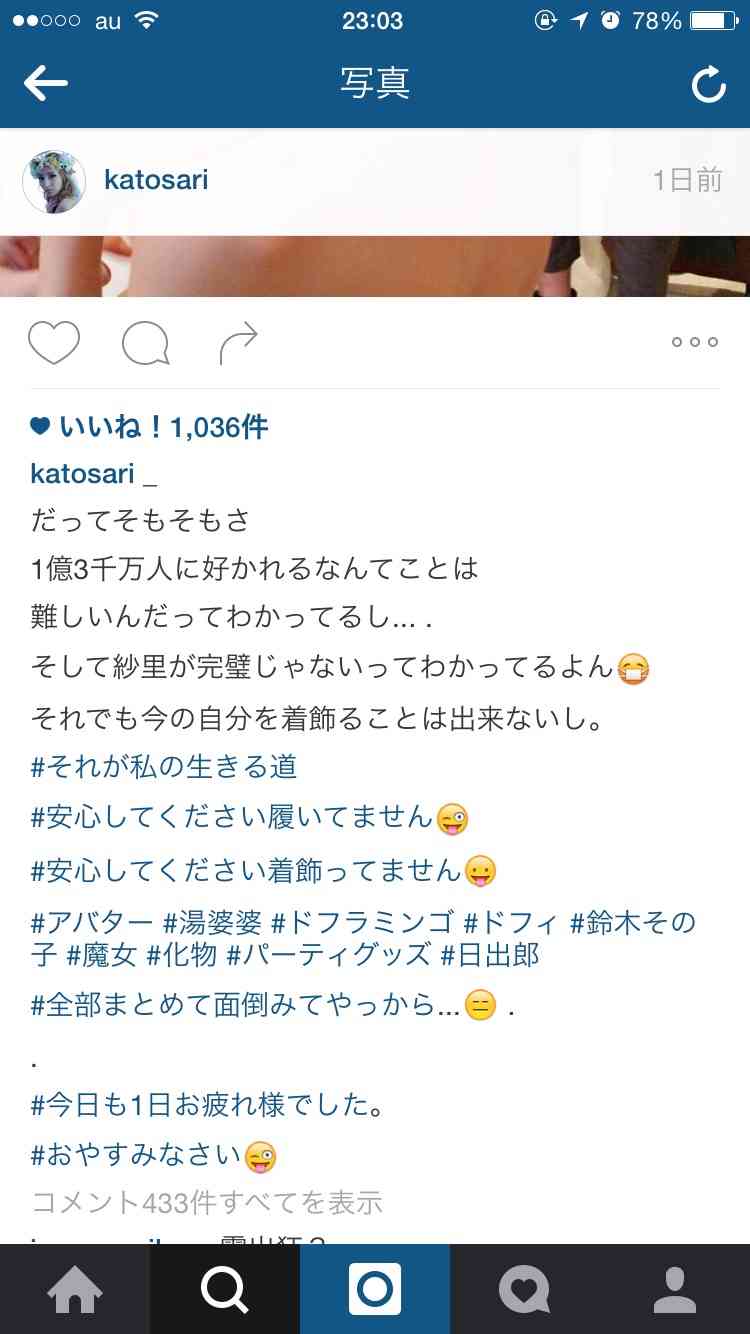Open hashtag #おやすみなさい
Viewport: 750px width, 1334px height.
pyautogui.click(x=136, y=1156)
